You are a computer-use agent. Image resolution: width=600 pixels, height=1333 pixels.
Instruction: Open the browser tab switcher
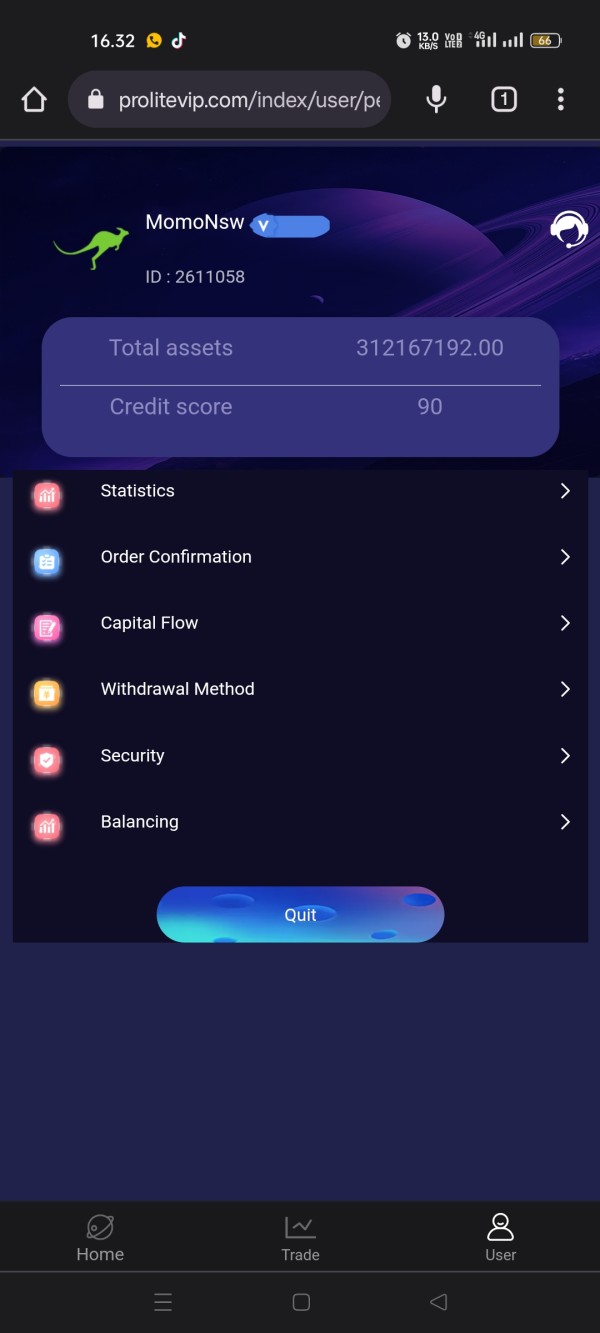[x=504, y=99]
